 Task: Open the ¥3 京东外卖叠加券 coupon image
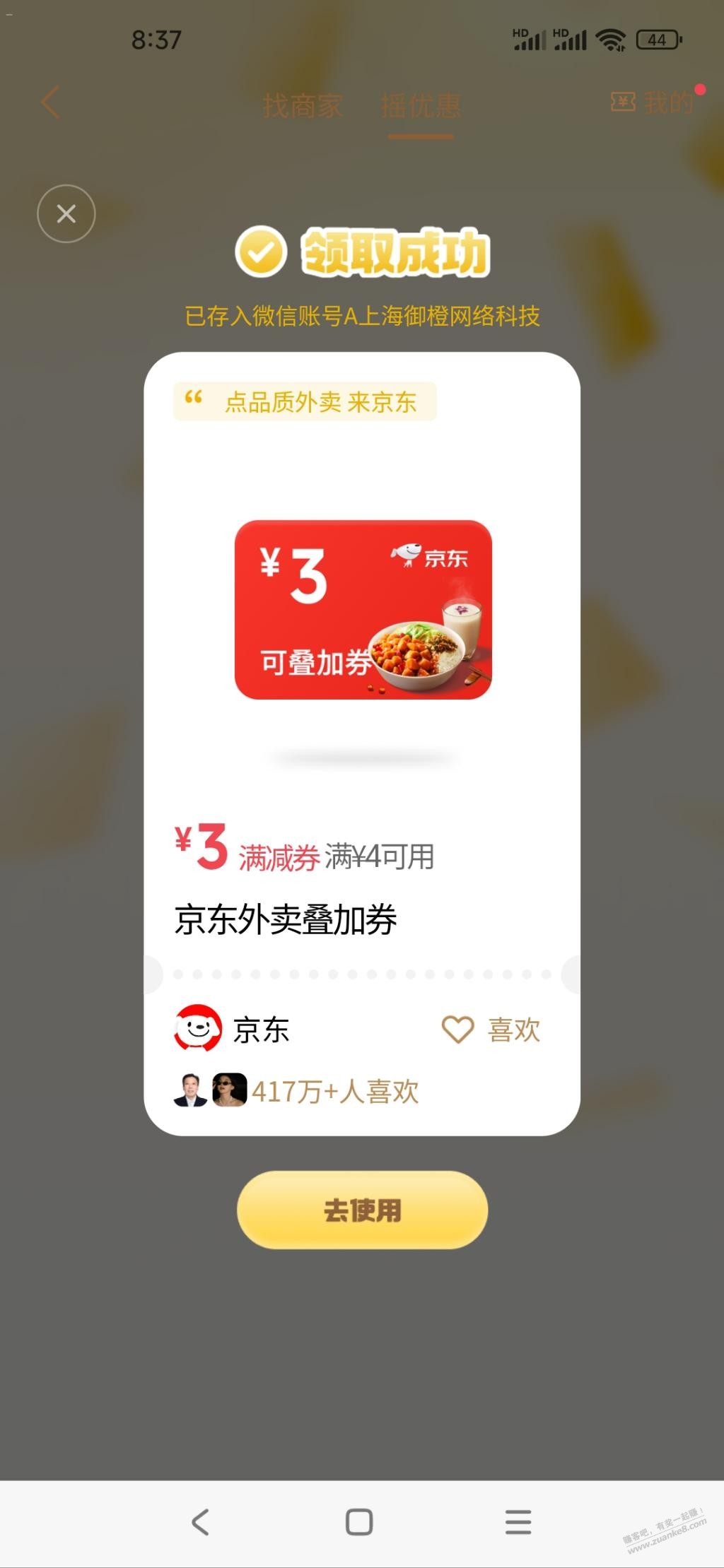tap(363, 609)
